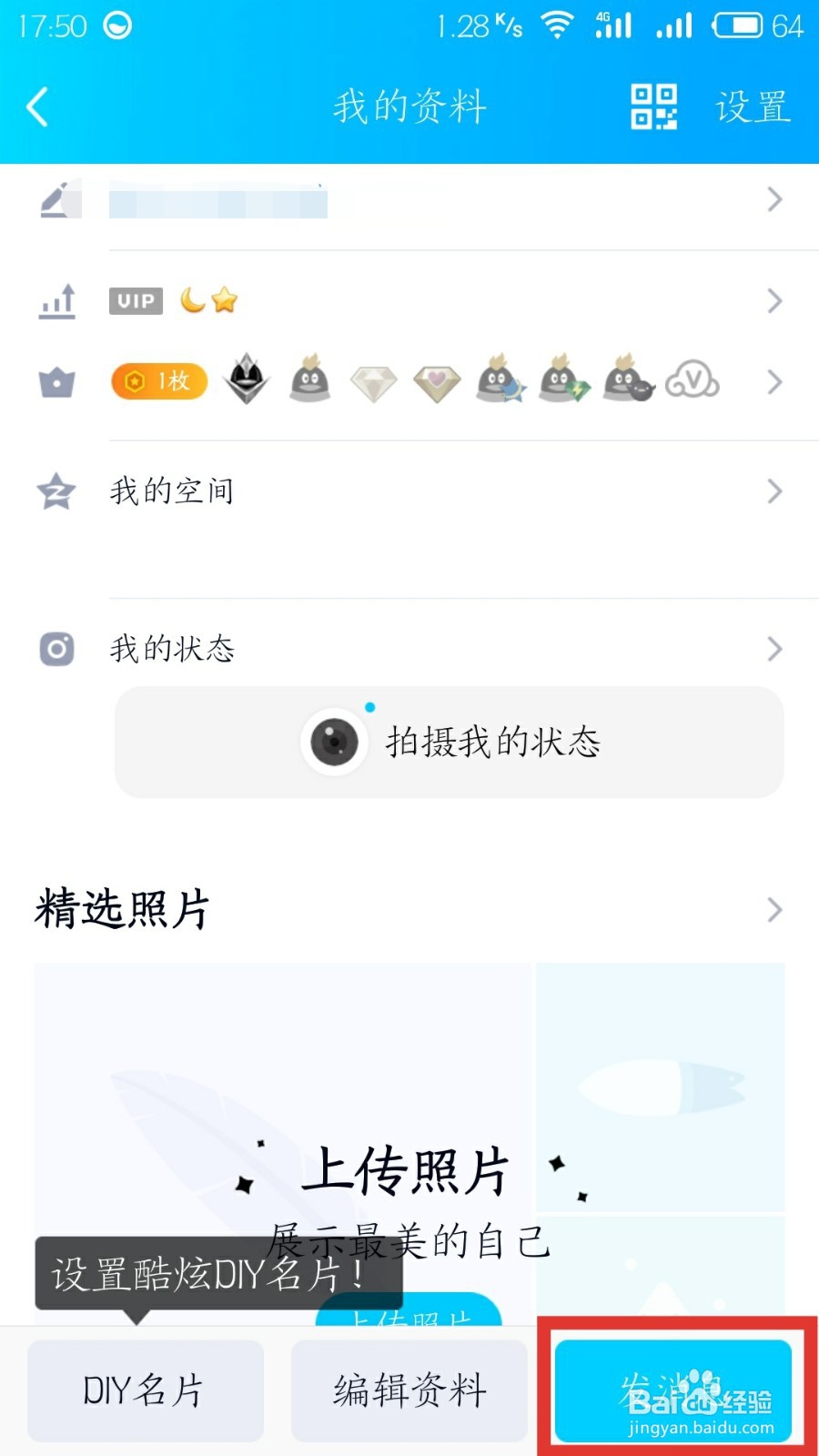Tap the 1枚 medal coin badge
This screenshot has width=819, height=1456.
pos(157,381)
